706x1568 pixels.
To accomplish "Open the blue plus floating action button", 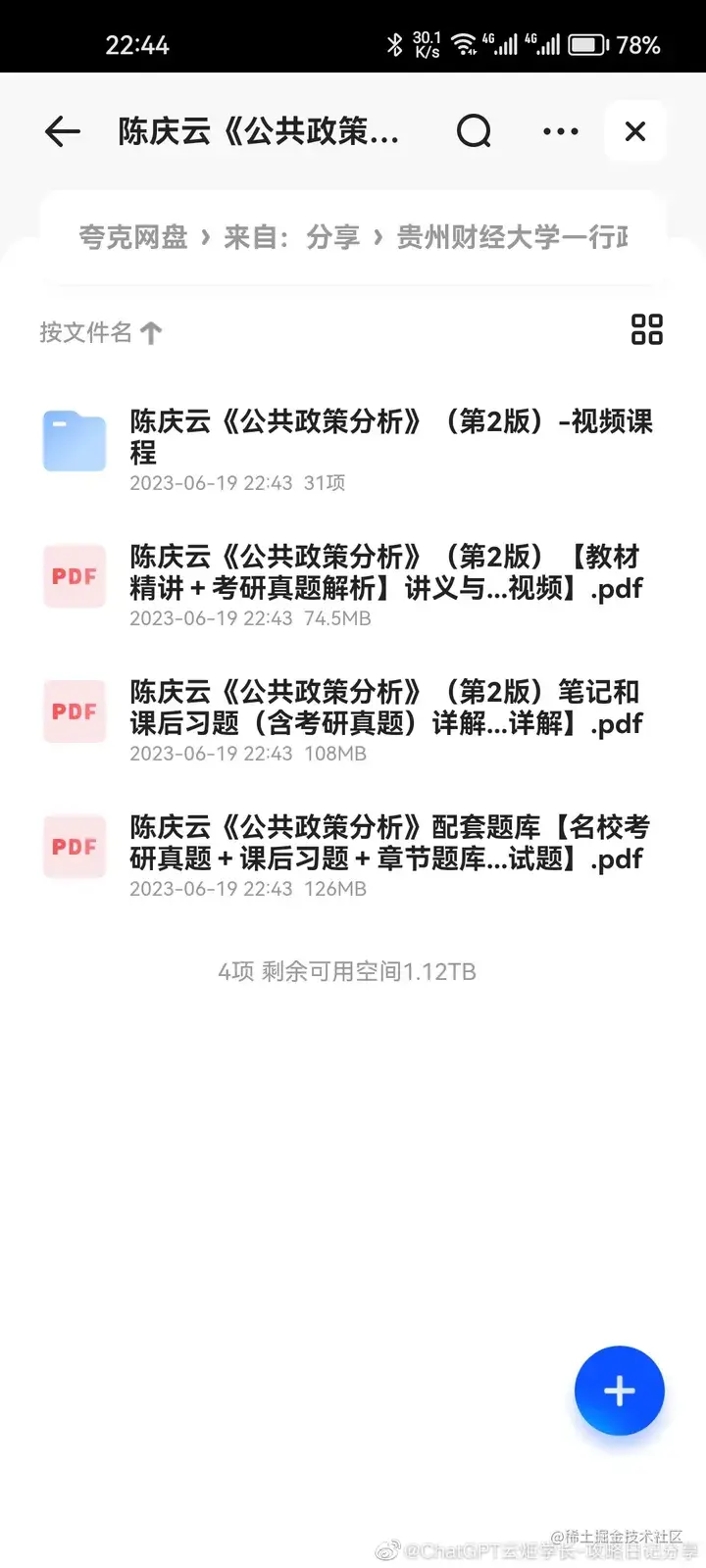I will point(619,1391).
